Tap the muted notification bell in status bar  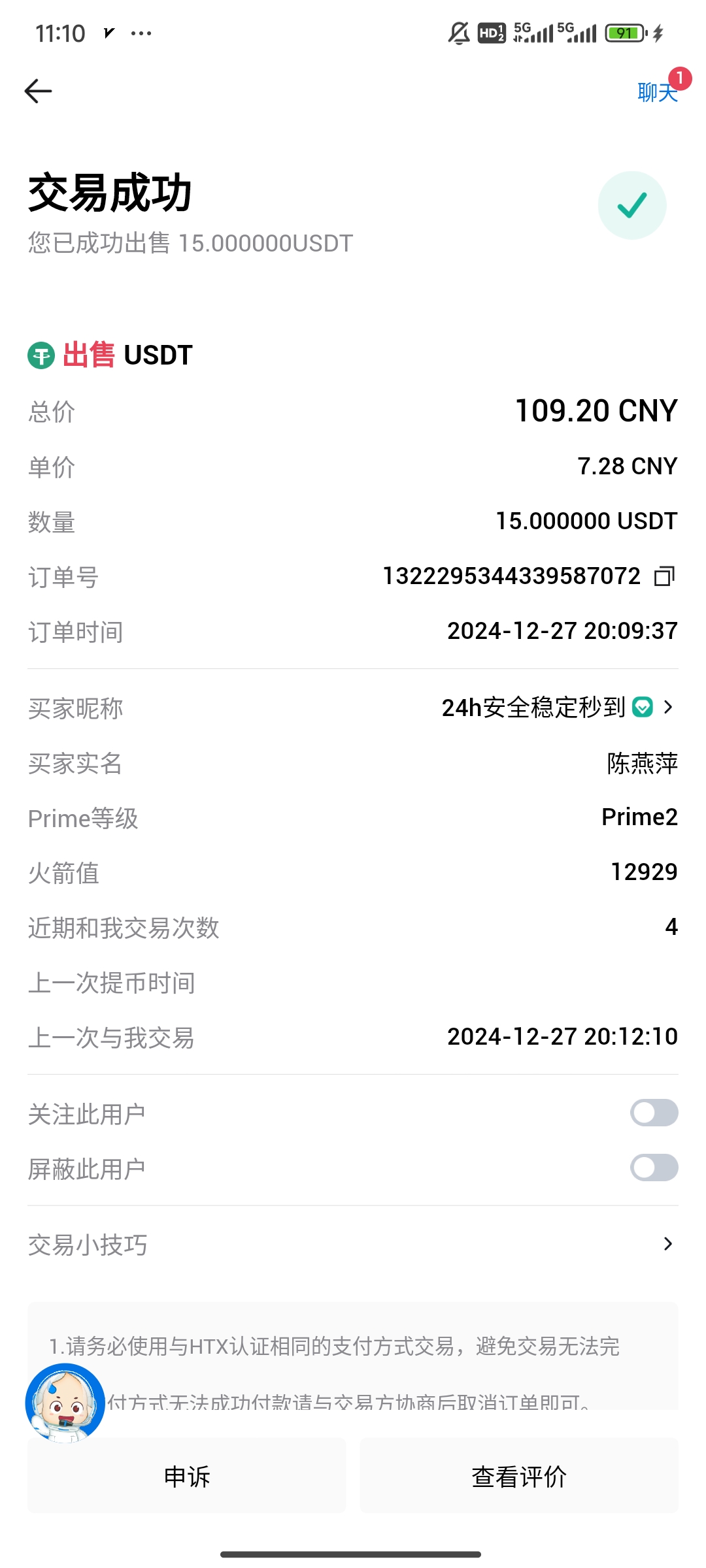click(x=458, y=33)
